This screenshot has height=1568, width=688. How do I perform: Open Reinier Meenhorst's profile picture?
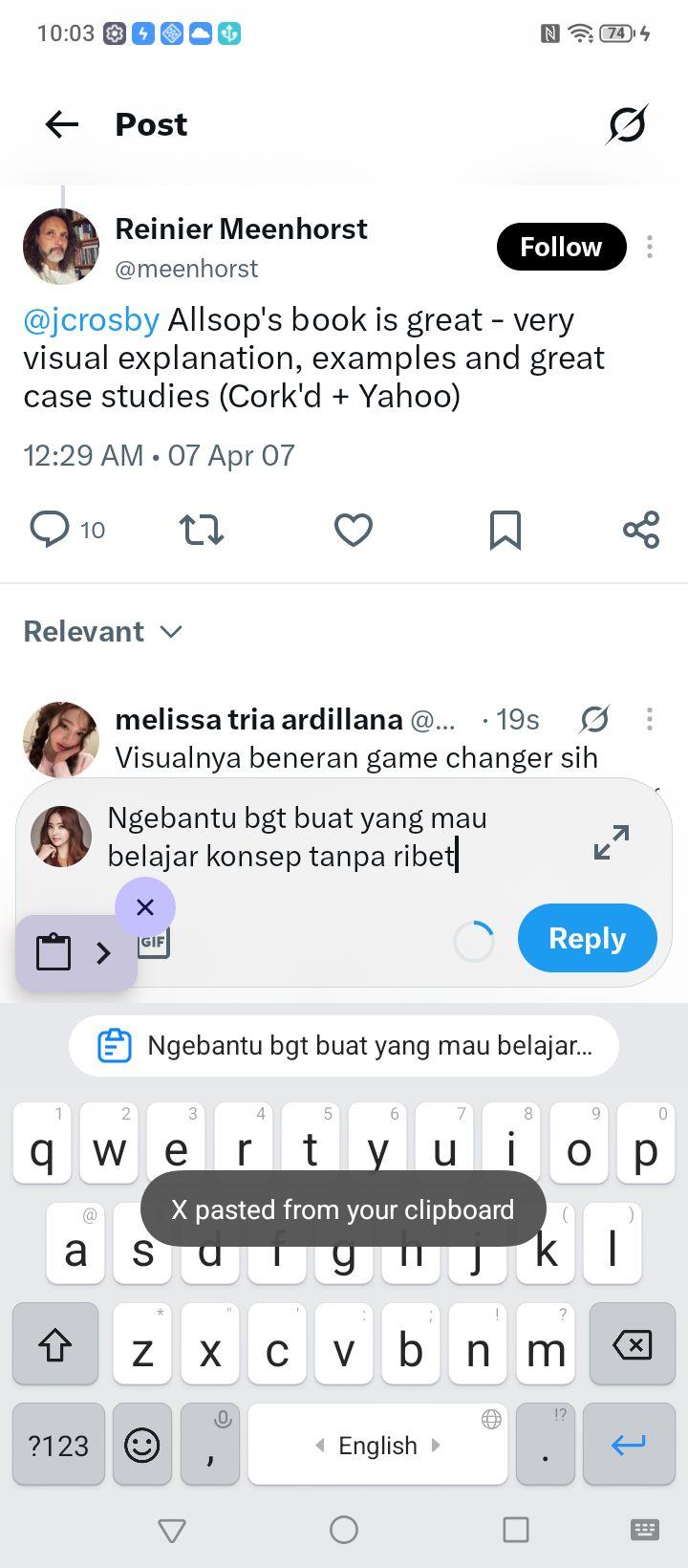tap(61, 247)
